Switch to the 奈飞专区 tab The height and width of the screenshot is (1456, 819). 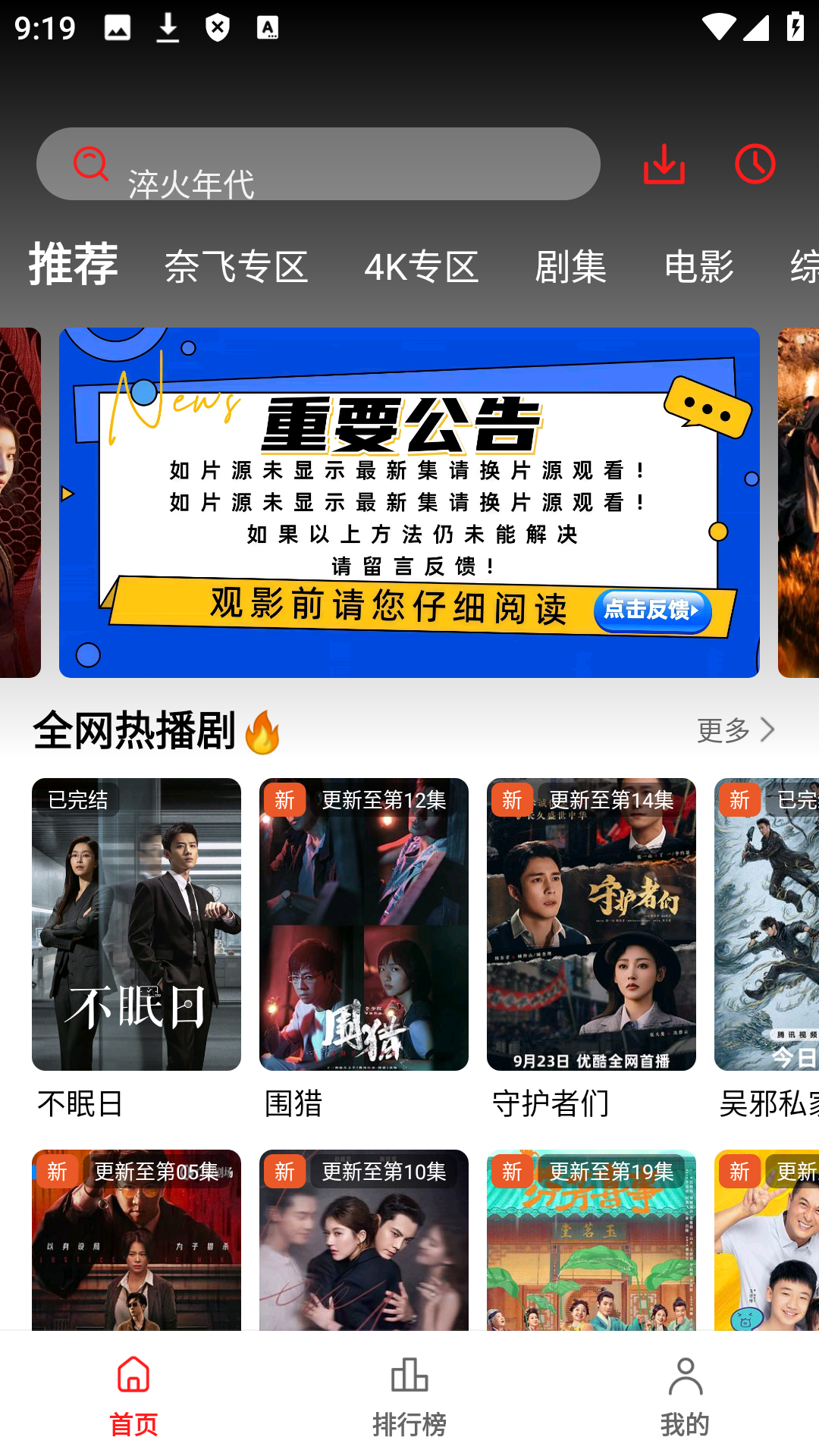(x=236, y=266)
